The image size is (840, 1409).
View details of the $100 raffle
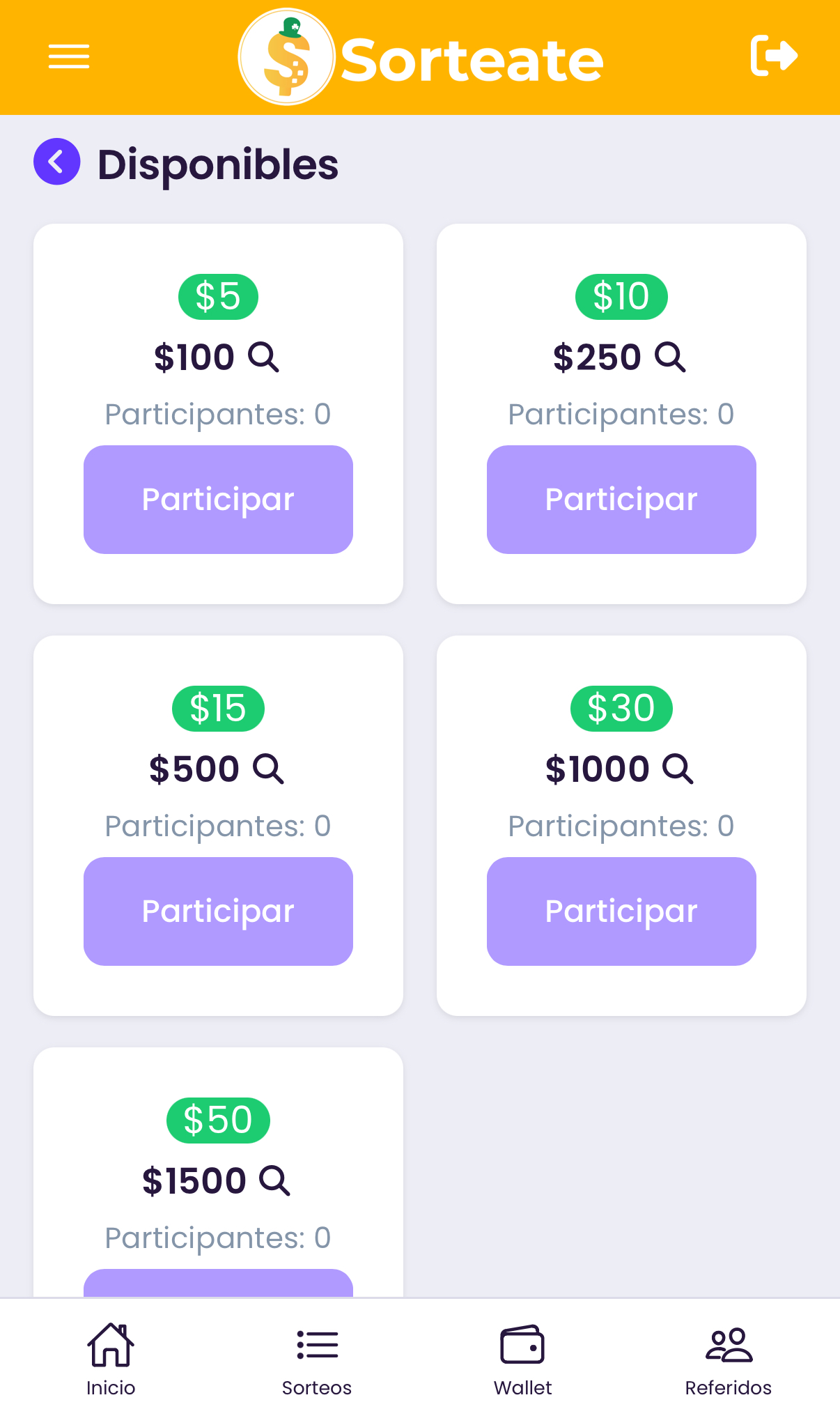(x=264, y=357)
